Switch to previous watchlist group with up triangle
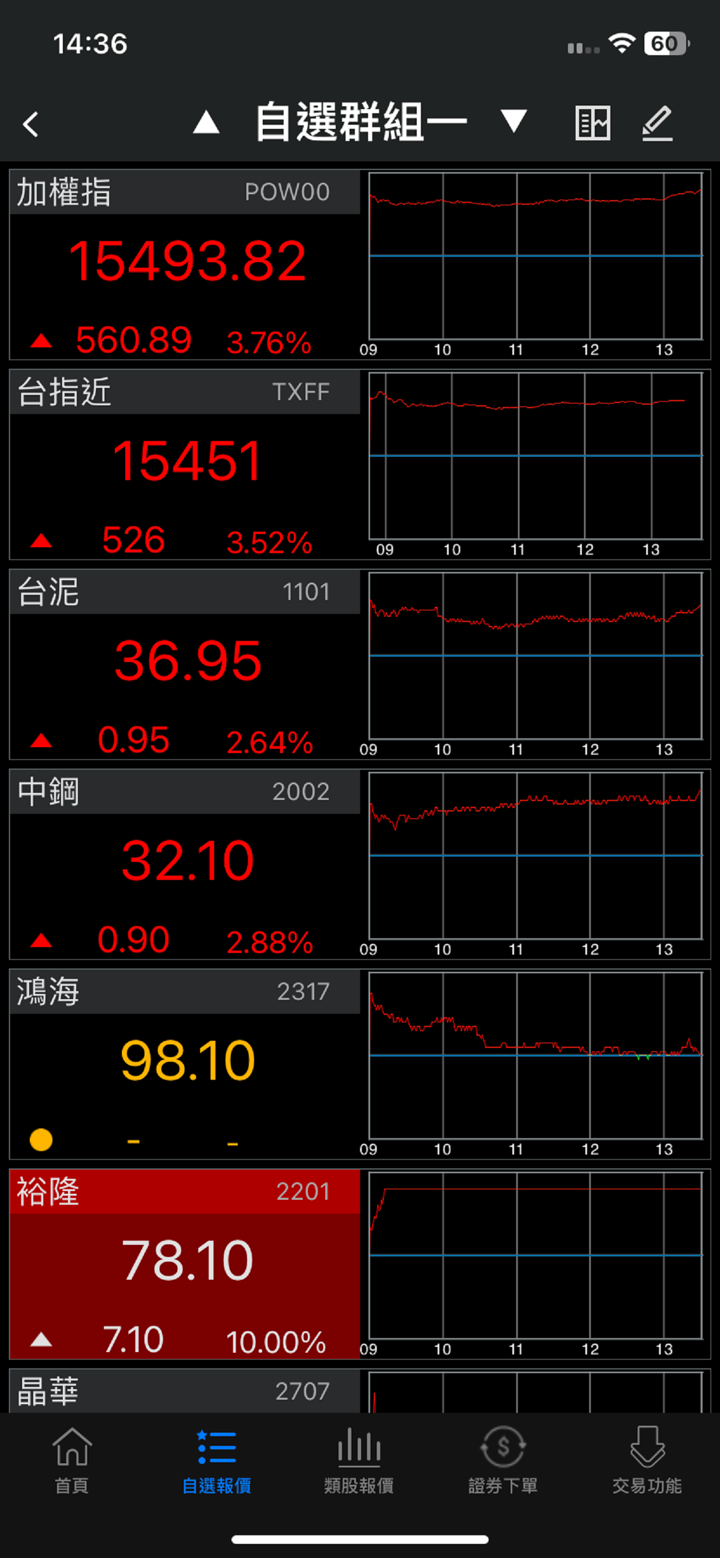Viewport: 720px width, 1558px height. coord(206,123)
